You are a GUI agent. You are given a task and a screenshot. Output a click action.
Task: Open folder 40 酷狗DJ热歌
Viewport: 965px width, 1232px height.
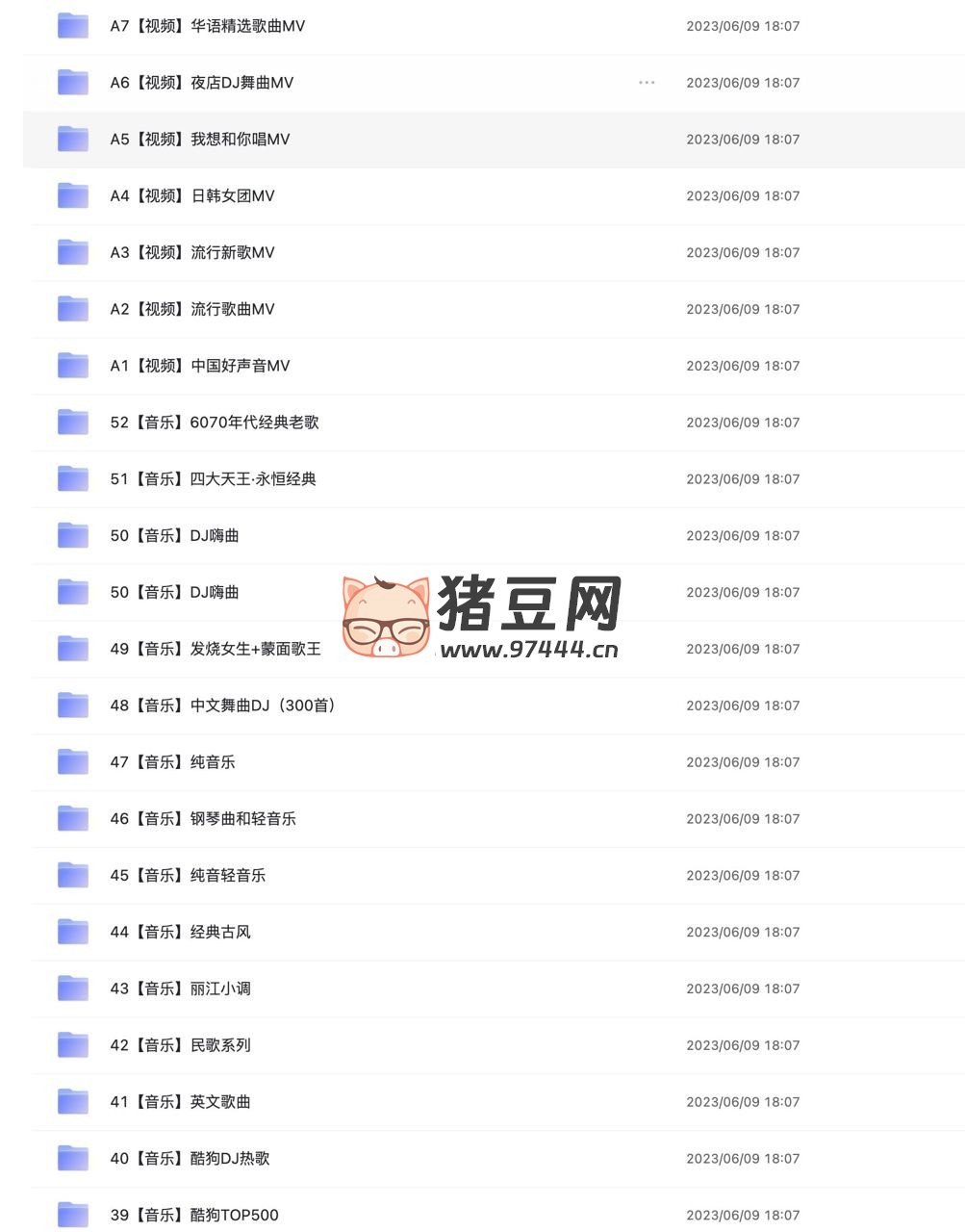(x=190, y=1159)
